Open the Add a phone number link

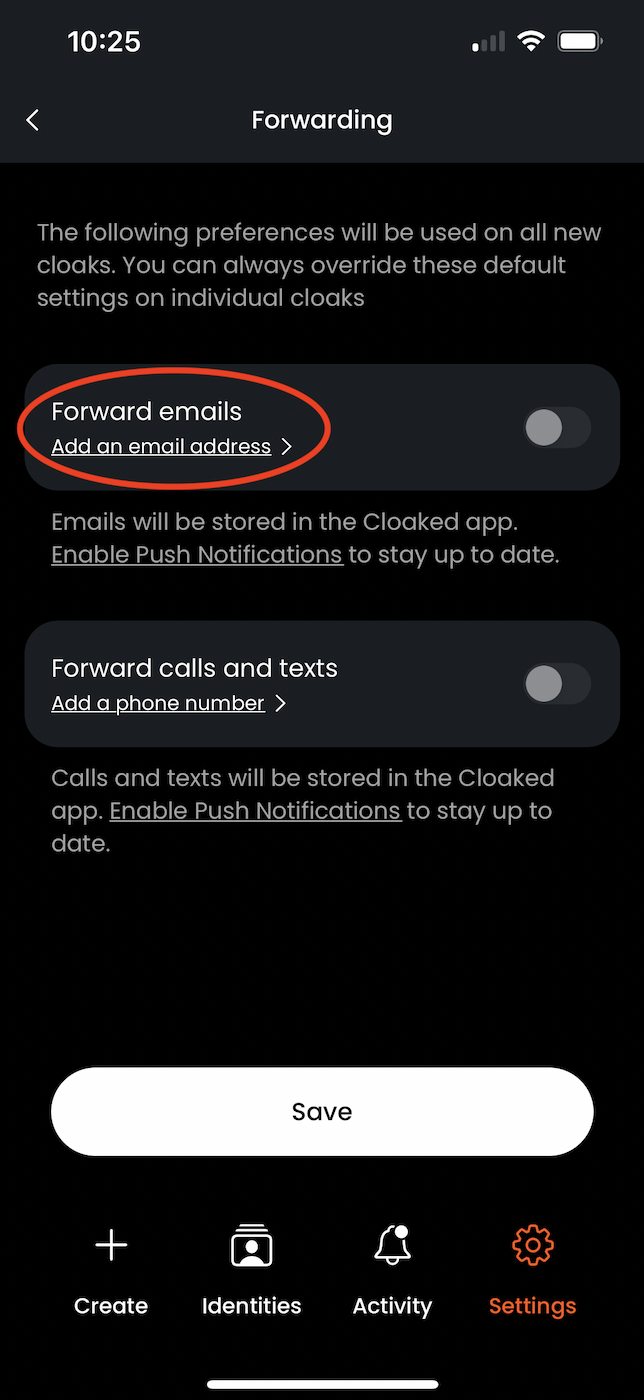coord(158,703)
